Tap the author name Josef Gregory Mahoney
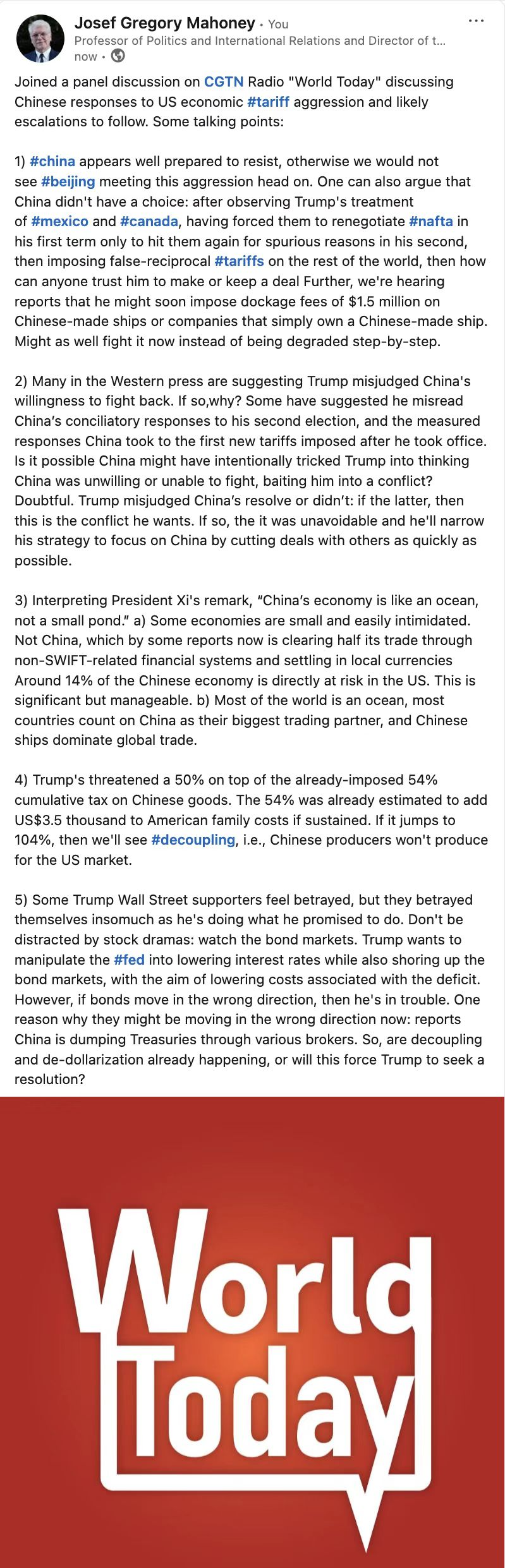505x1568 pixels. click(x=164, y=23)
